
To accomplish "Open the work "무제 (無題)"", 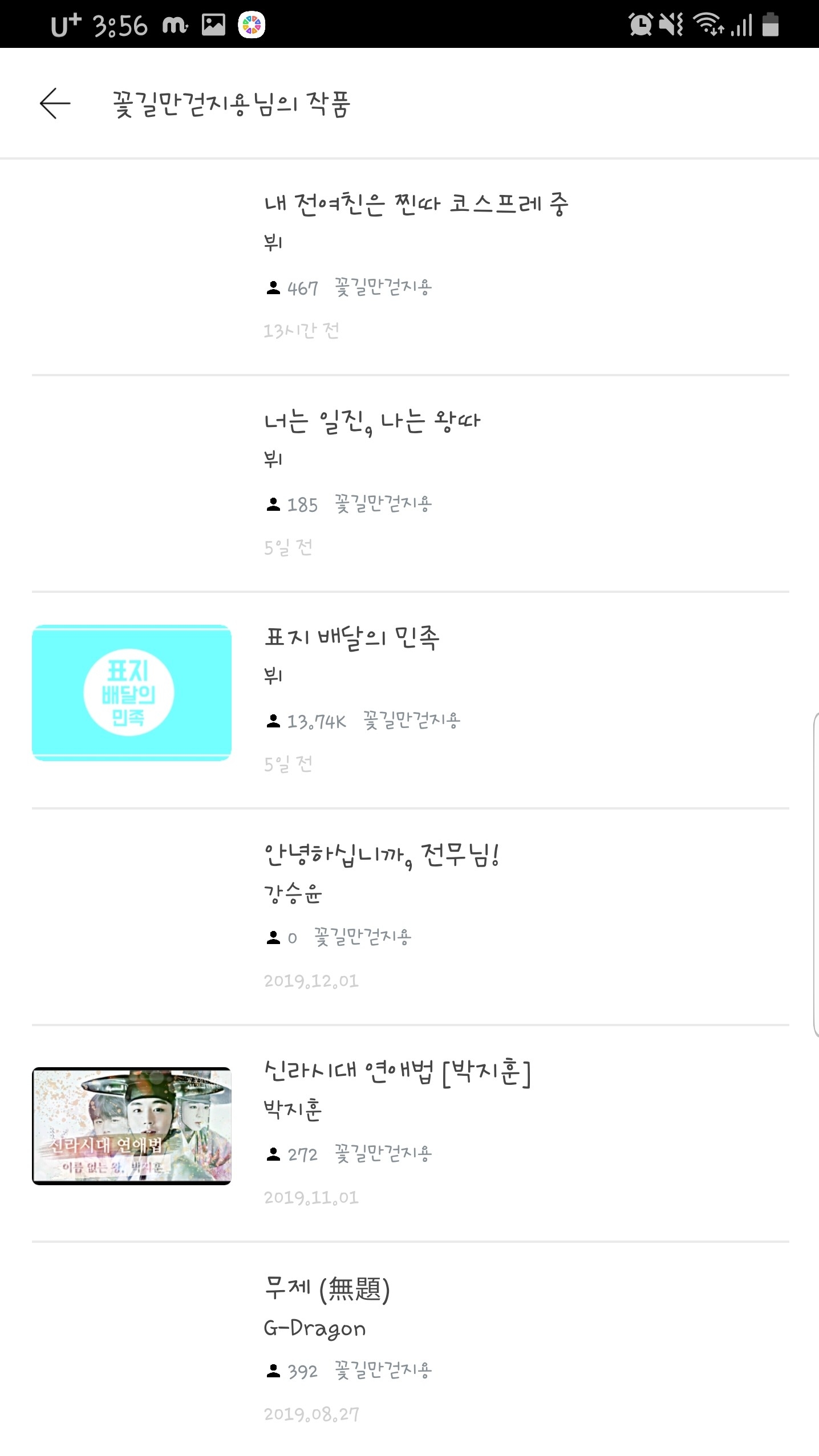I will 326,1288.
